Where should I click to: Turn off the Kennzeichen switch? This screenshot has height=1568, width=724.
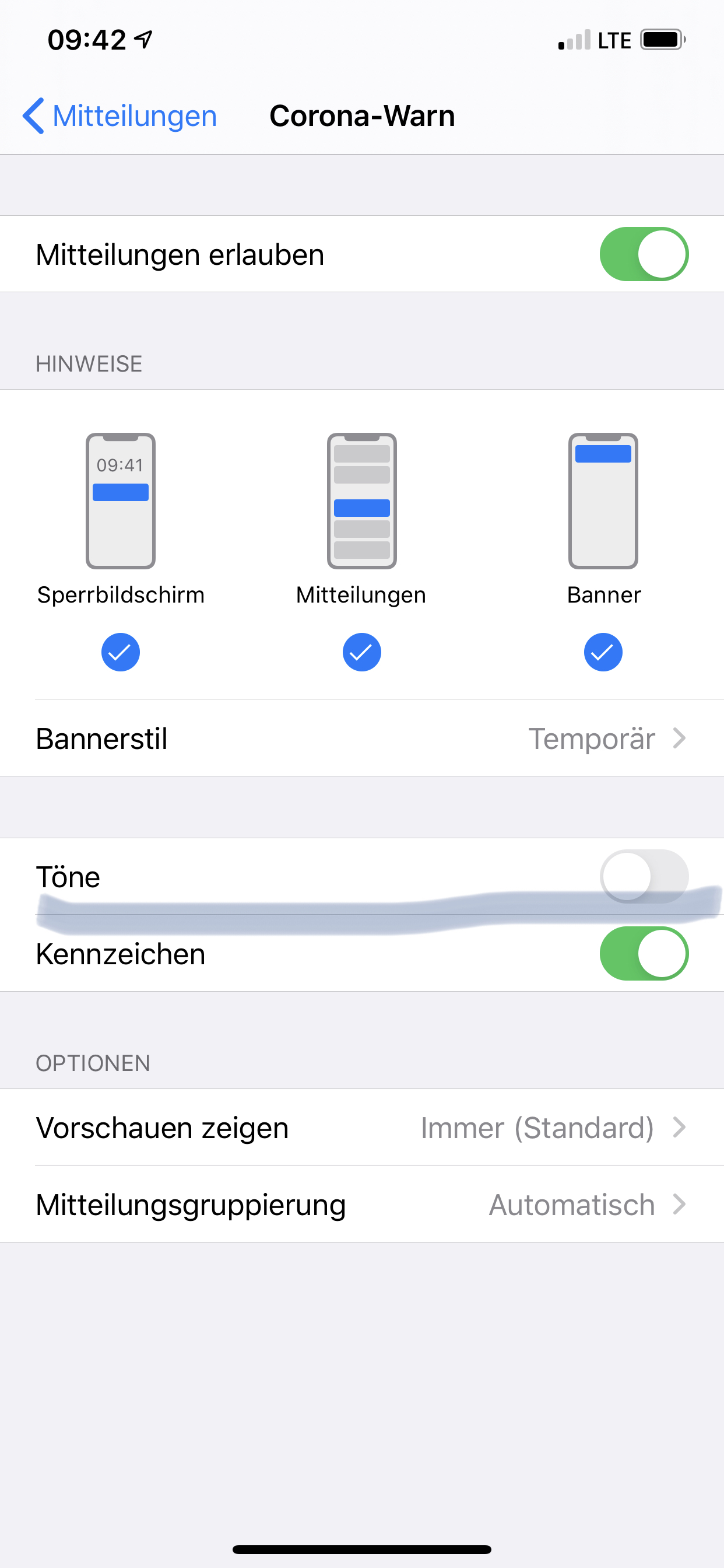click(x=644, y=954)
